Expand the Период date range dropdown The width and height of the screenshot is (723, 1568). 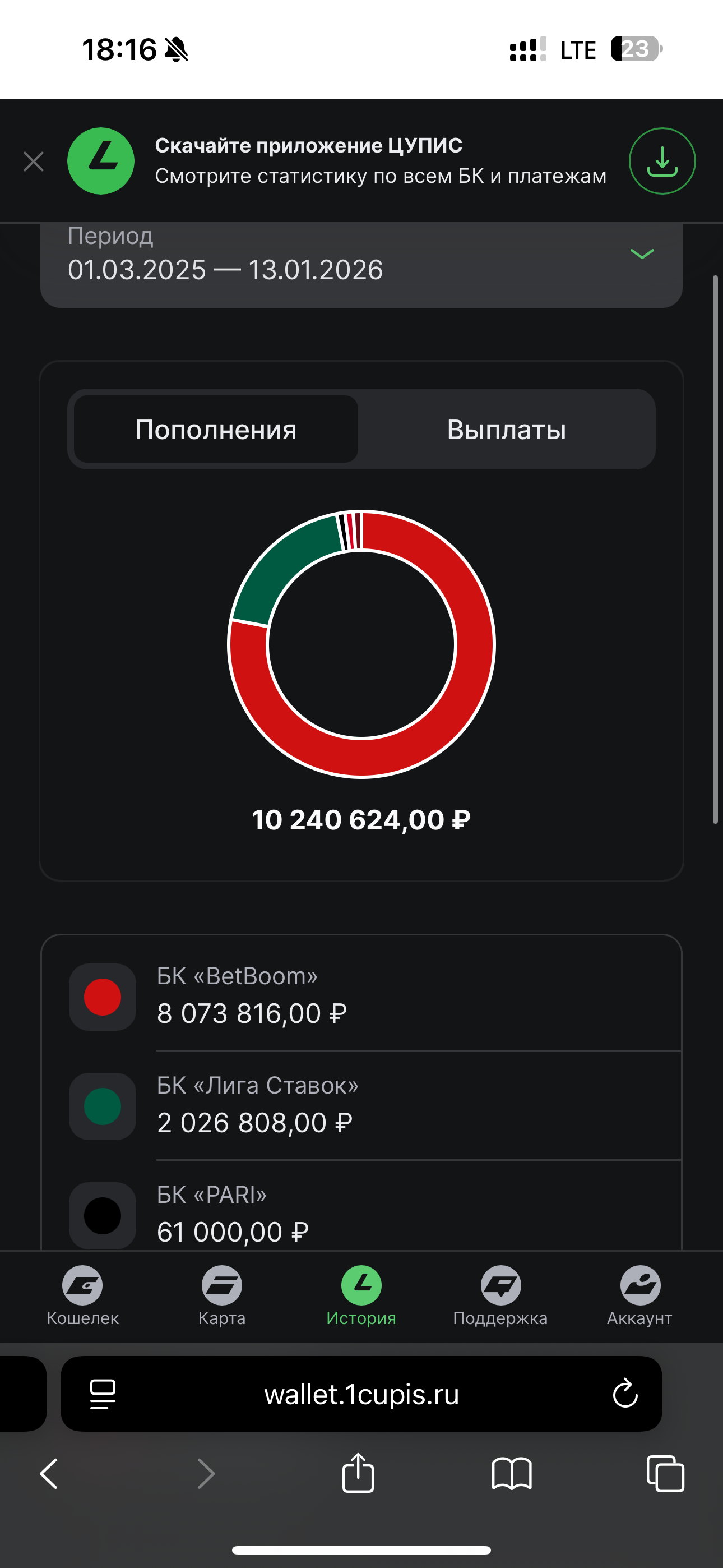[x=641, y=254]
